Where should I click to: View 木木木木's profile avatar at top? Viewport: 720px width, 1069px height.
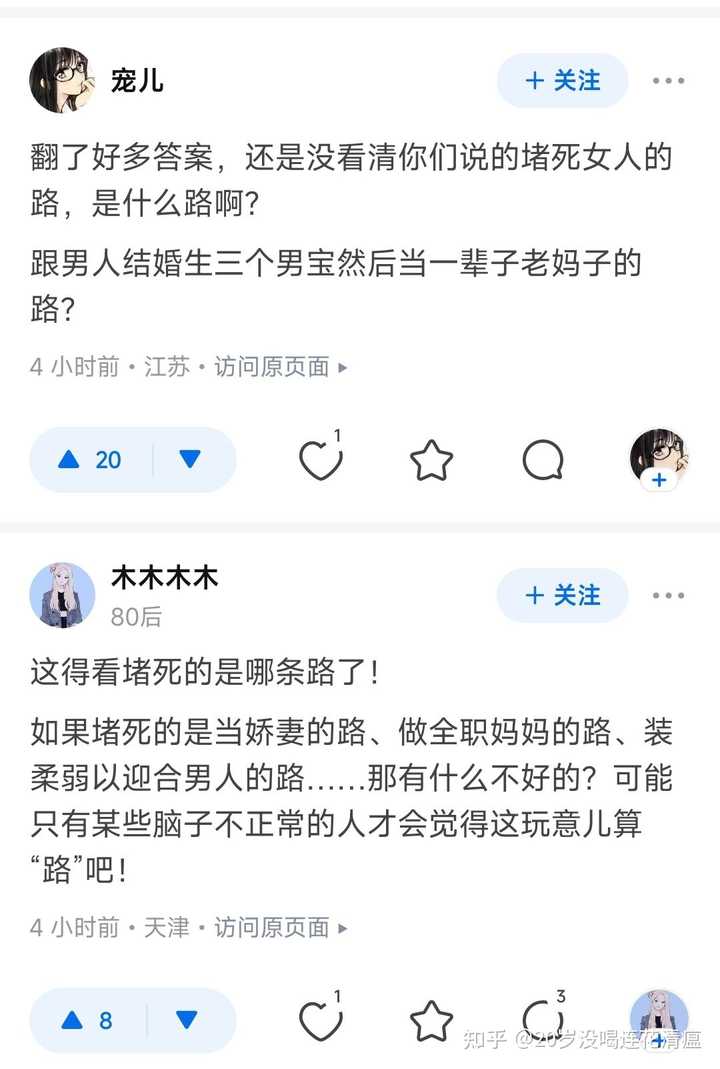pos(62,595)
